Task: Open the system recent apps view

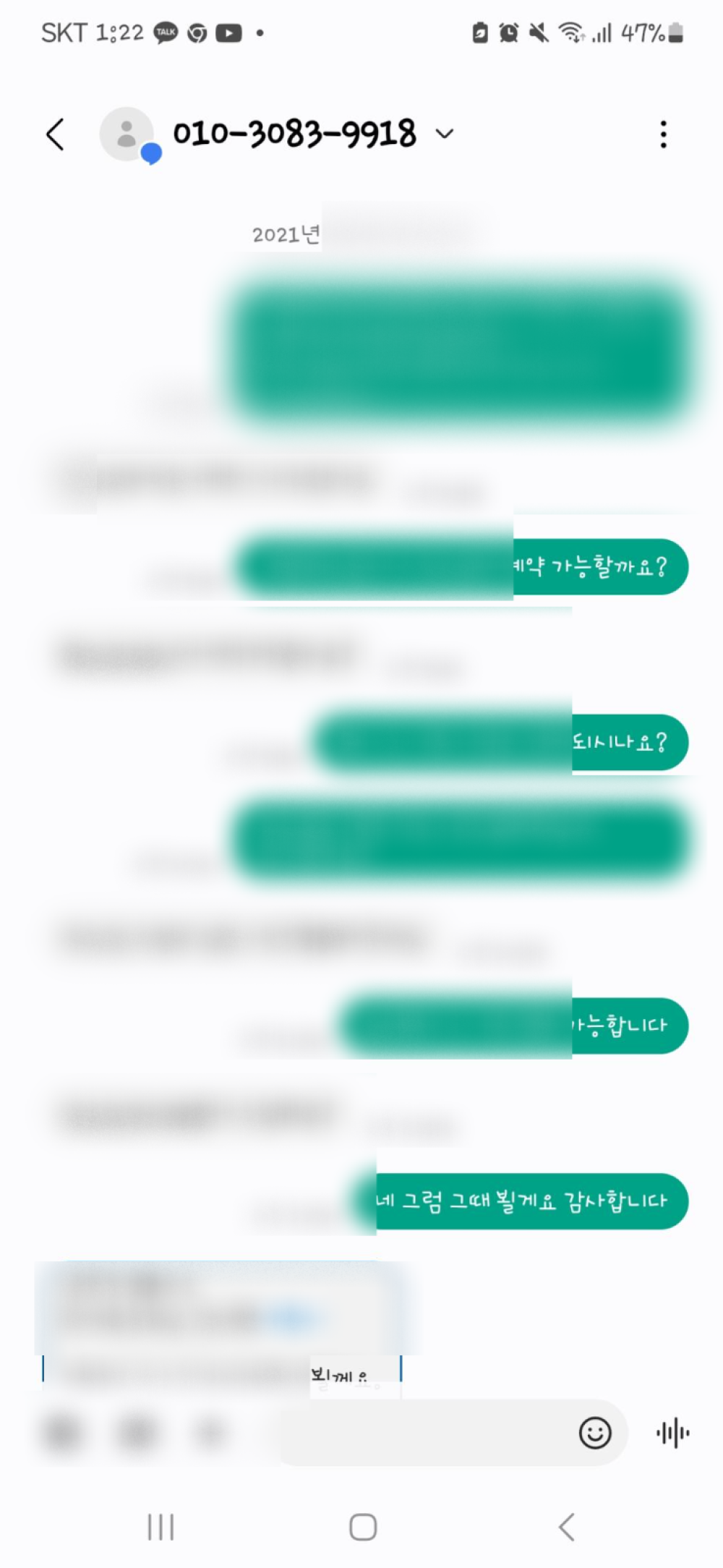Action: (161, 1527)
